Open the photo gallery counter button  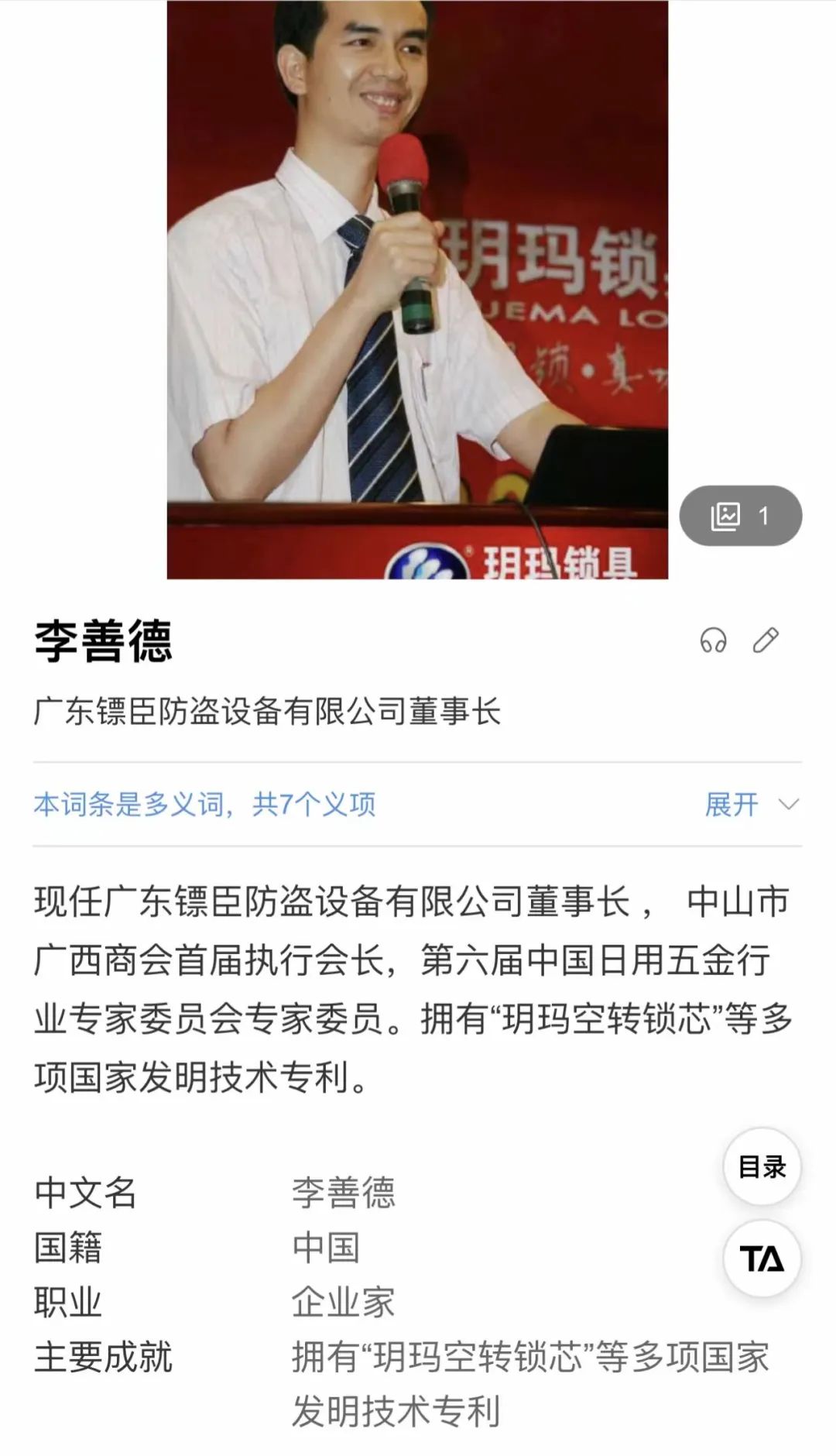740,516
